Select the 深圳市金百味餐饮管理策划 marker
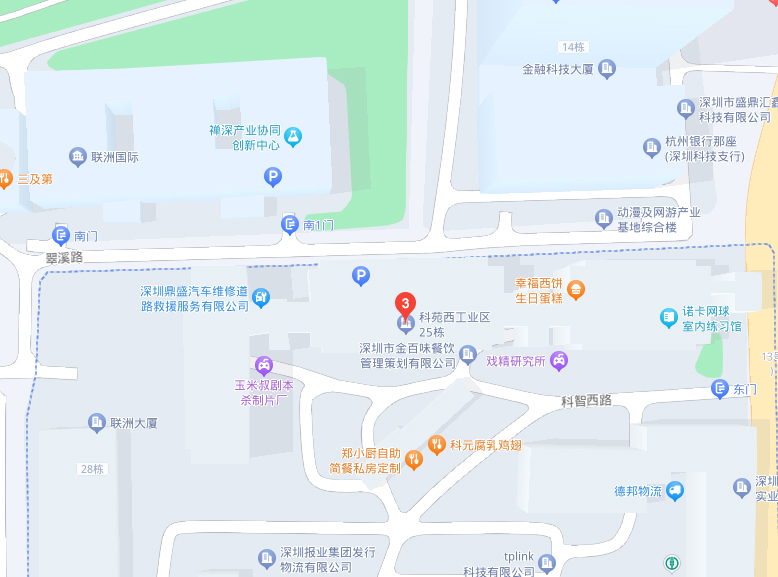778x577 pixels. 468,355
